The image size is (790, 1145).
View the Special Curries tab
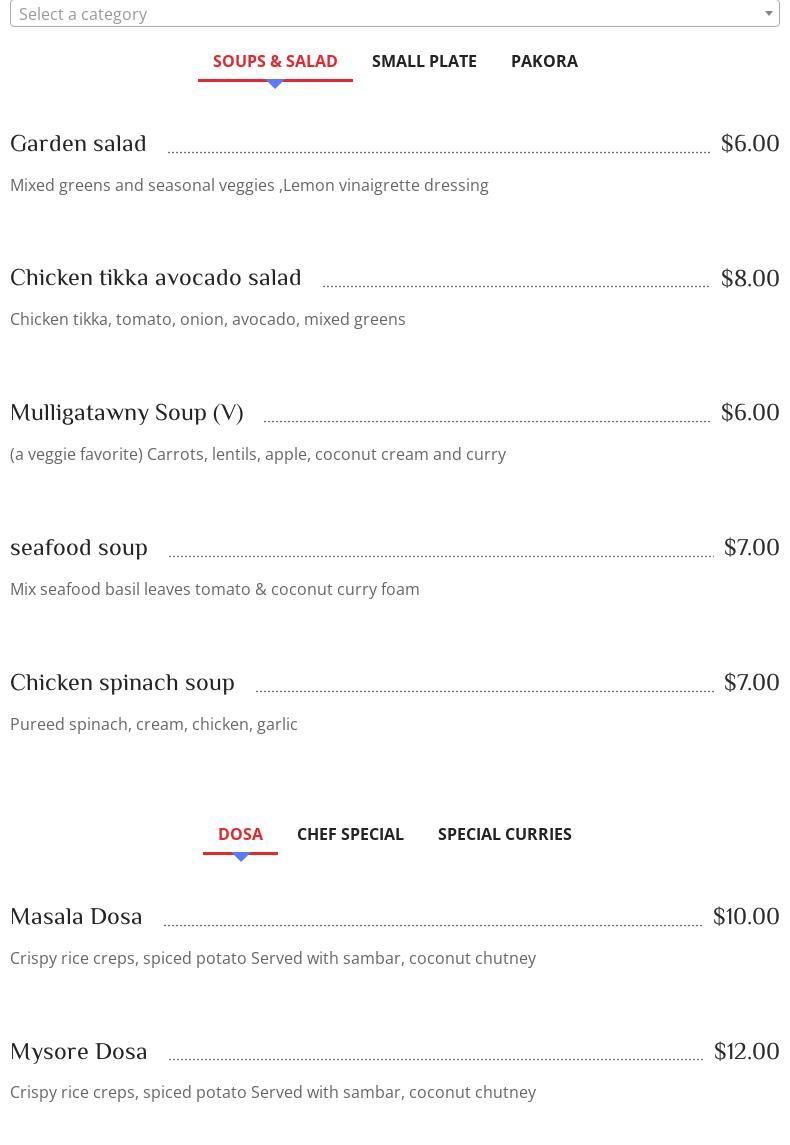pos(504,834)
